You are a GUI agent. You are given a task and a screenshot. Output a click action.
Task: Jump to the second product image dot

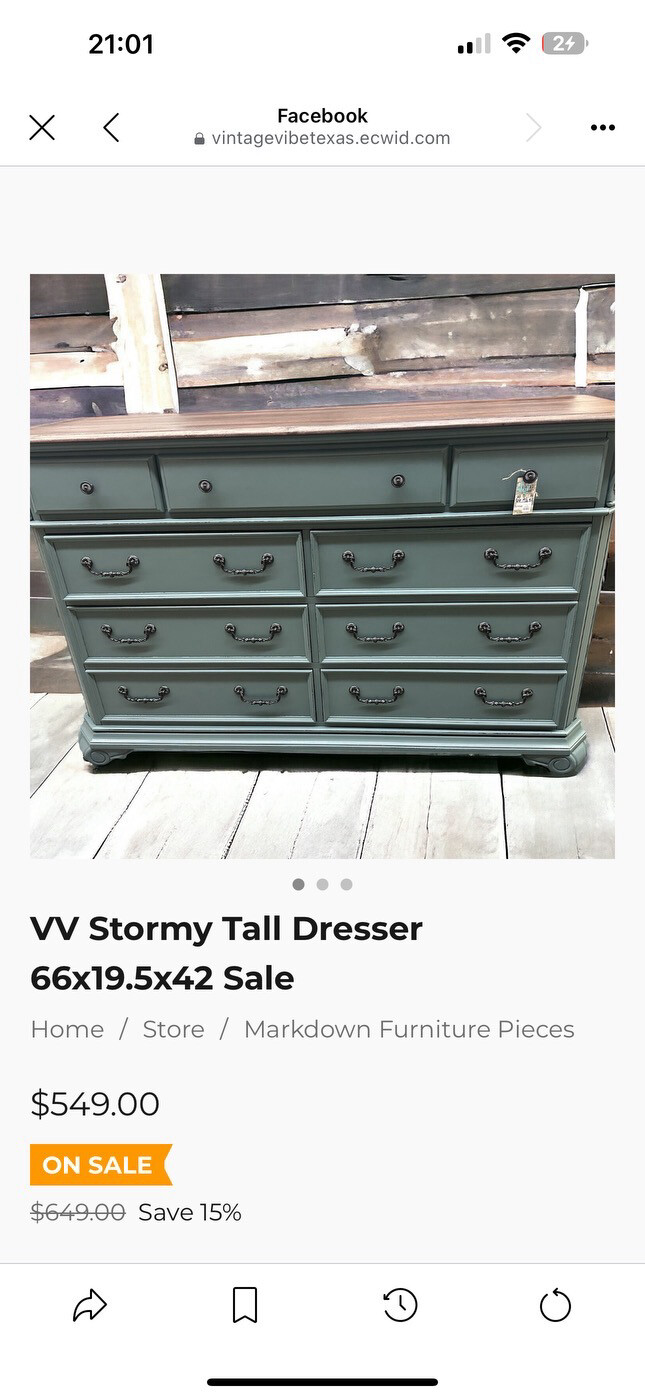[322, 884]
